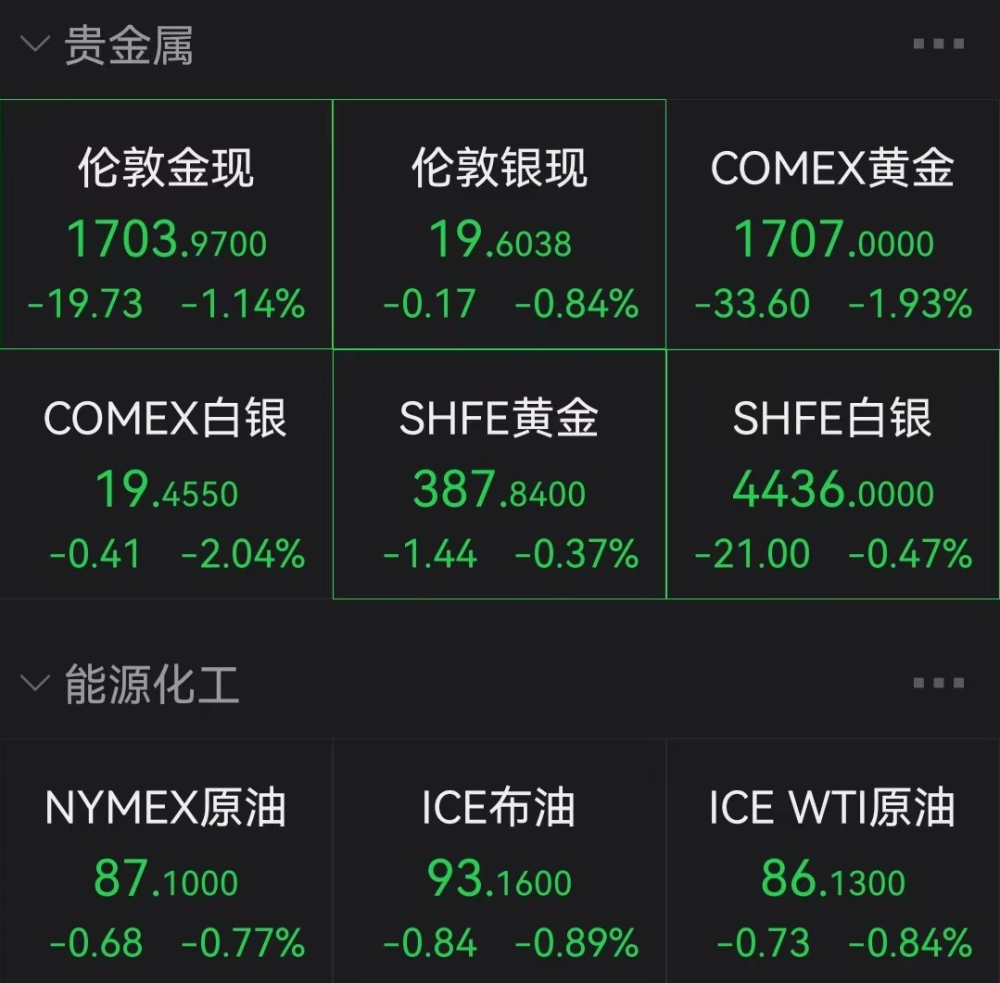
Task: Select the SHFE白银 tile
Action: [833, 474]
